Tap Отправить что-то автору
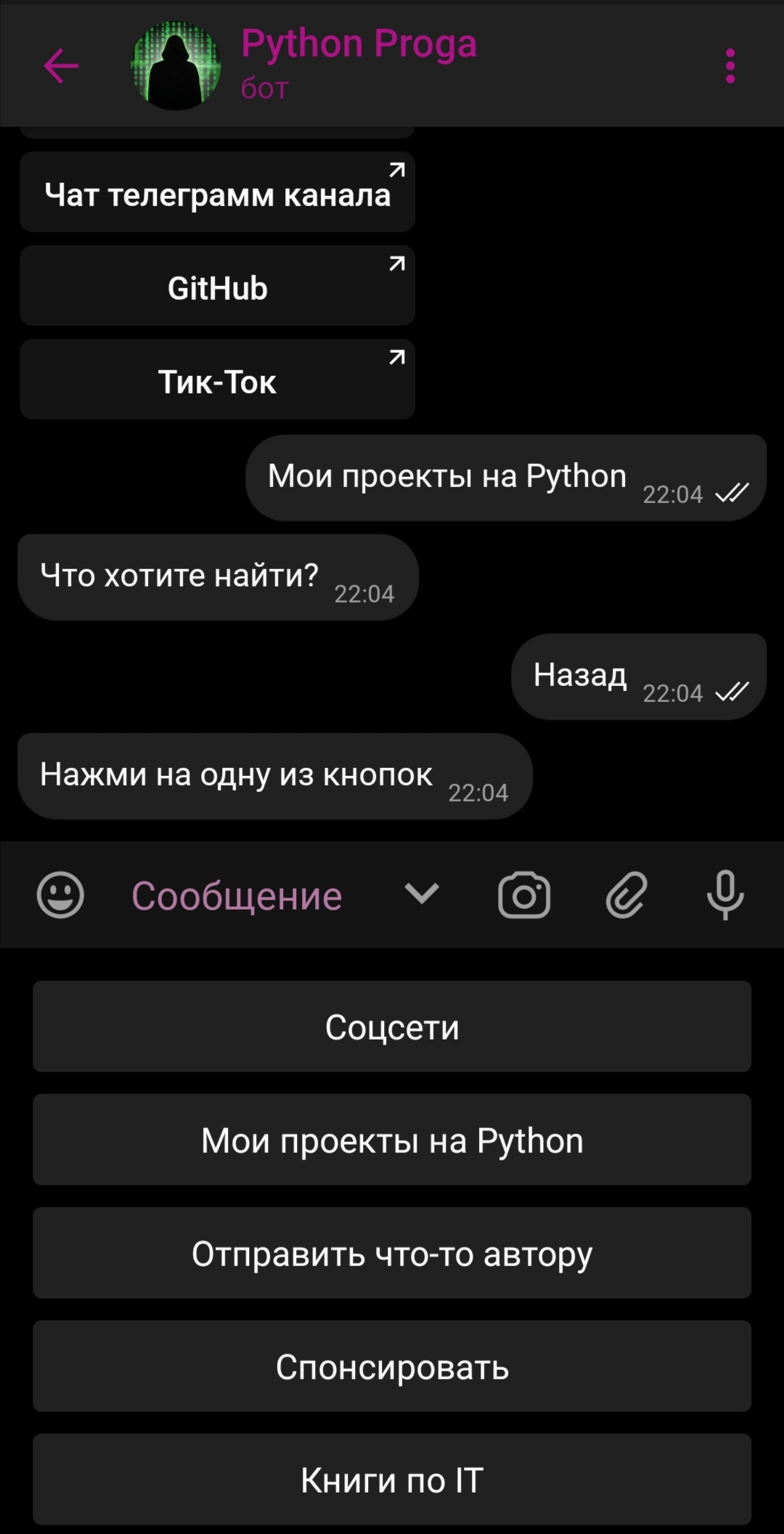 (392, 1253)
